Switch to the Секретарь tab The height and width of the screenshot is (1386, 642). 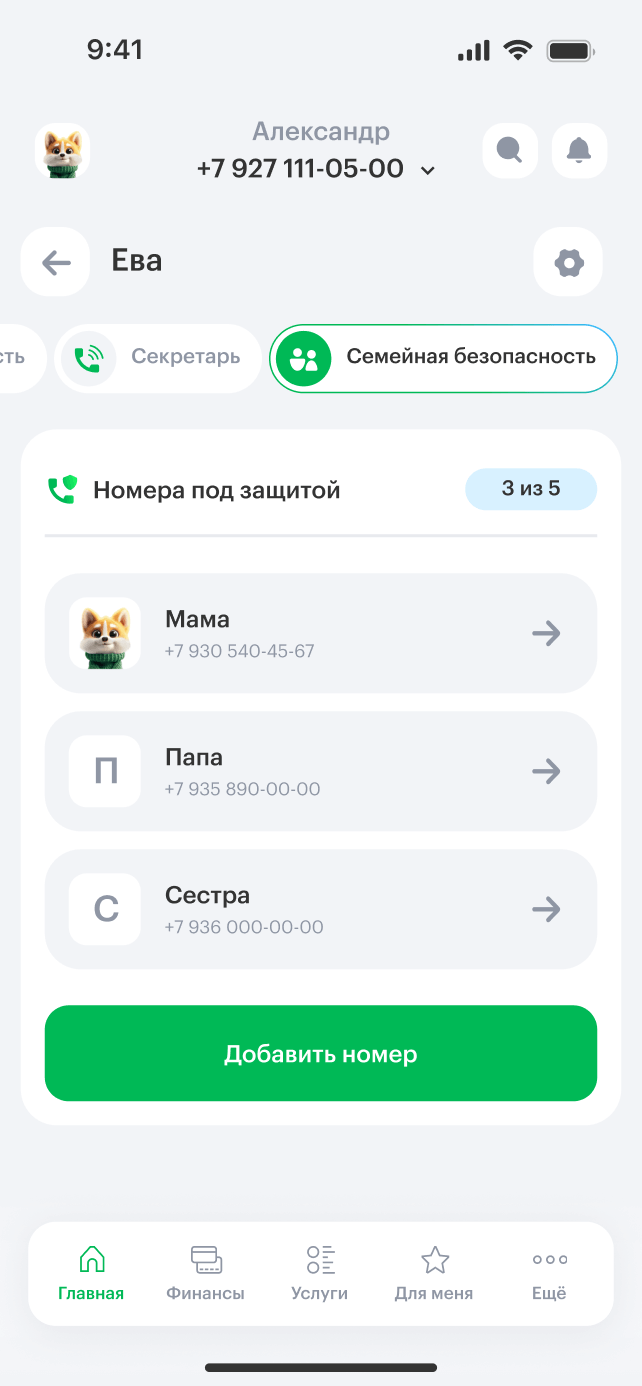pos(158,358)
